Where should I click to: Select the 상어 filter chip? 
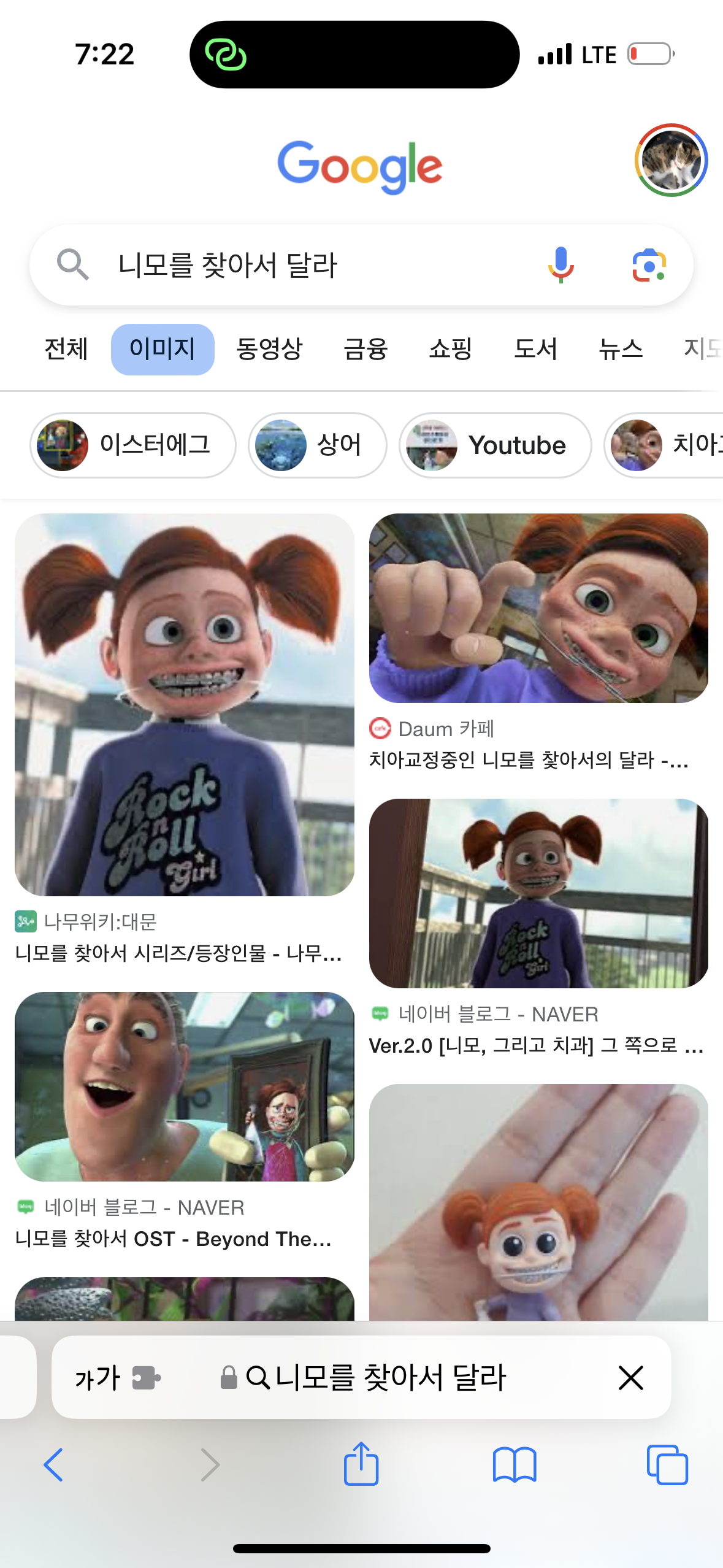[x=318, y=445]
